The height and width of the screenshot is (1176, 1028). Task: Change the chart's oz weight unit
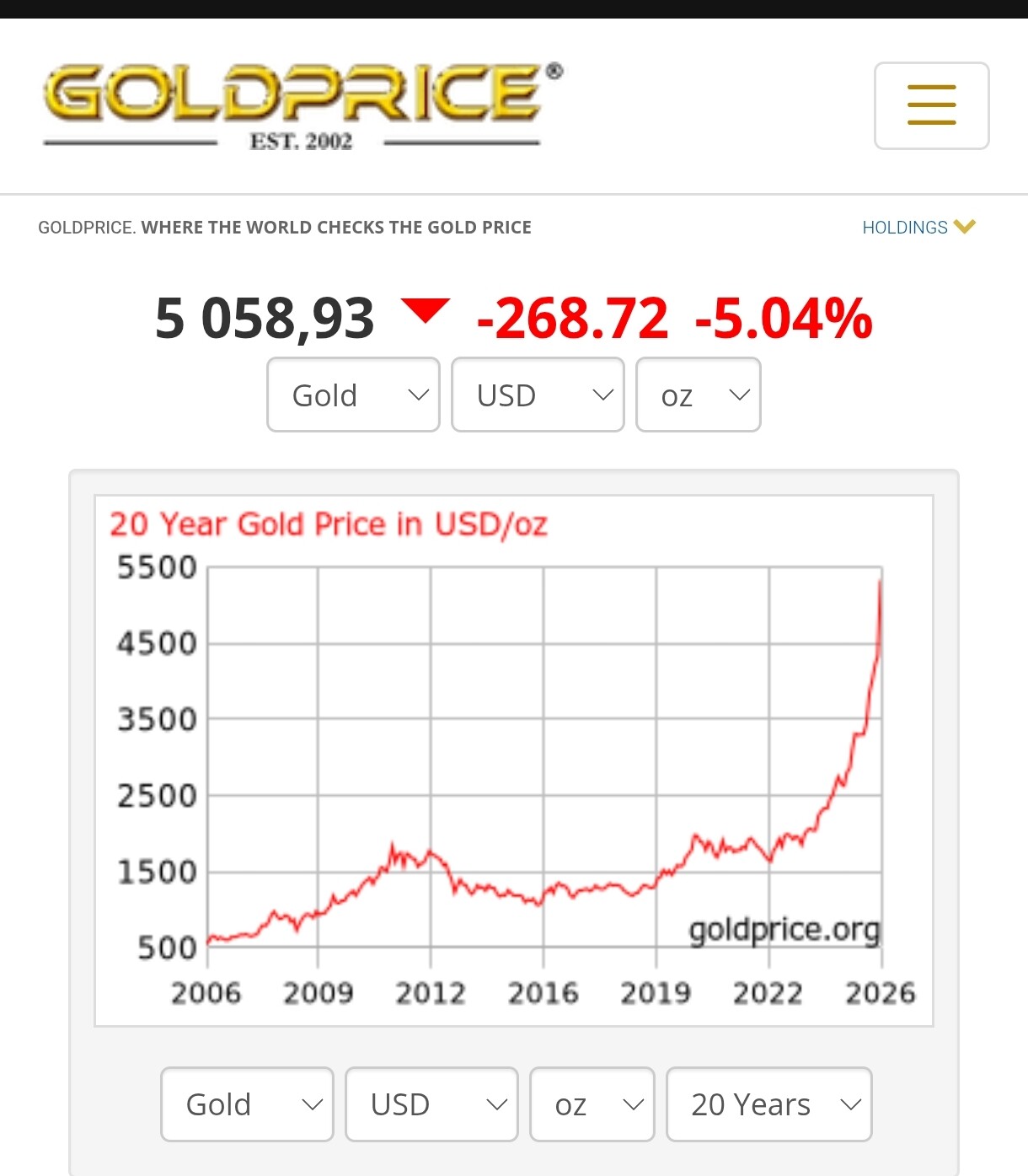[592, 1104]
